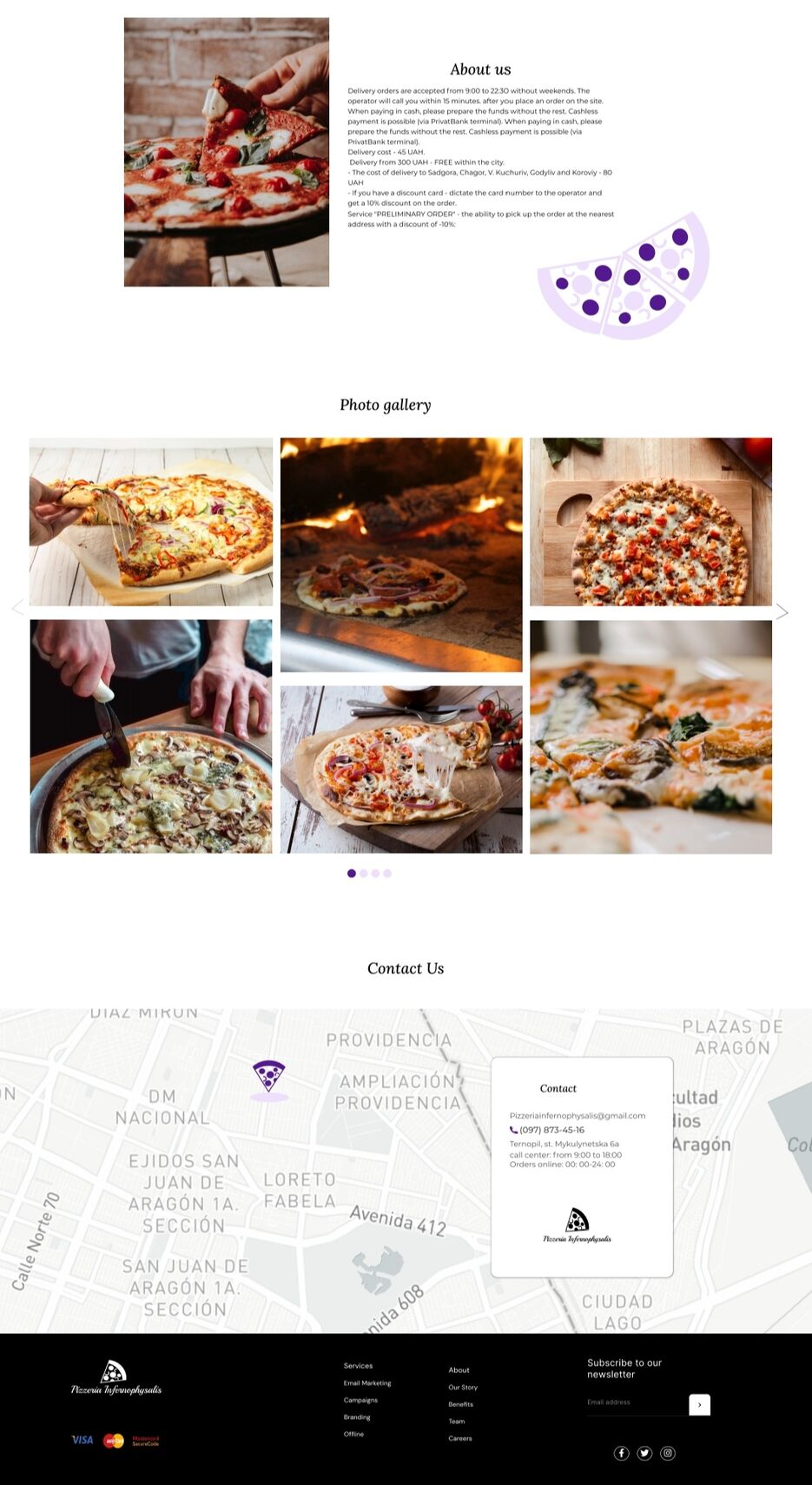The image size is (812, 1485).
Task: Open the Our Story footer link
Action: click(463, 1388)
